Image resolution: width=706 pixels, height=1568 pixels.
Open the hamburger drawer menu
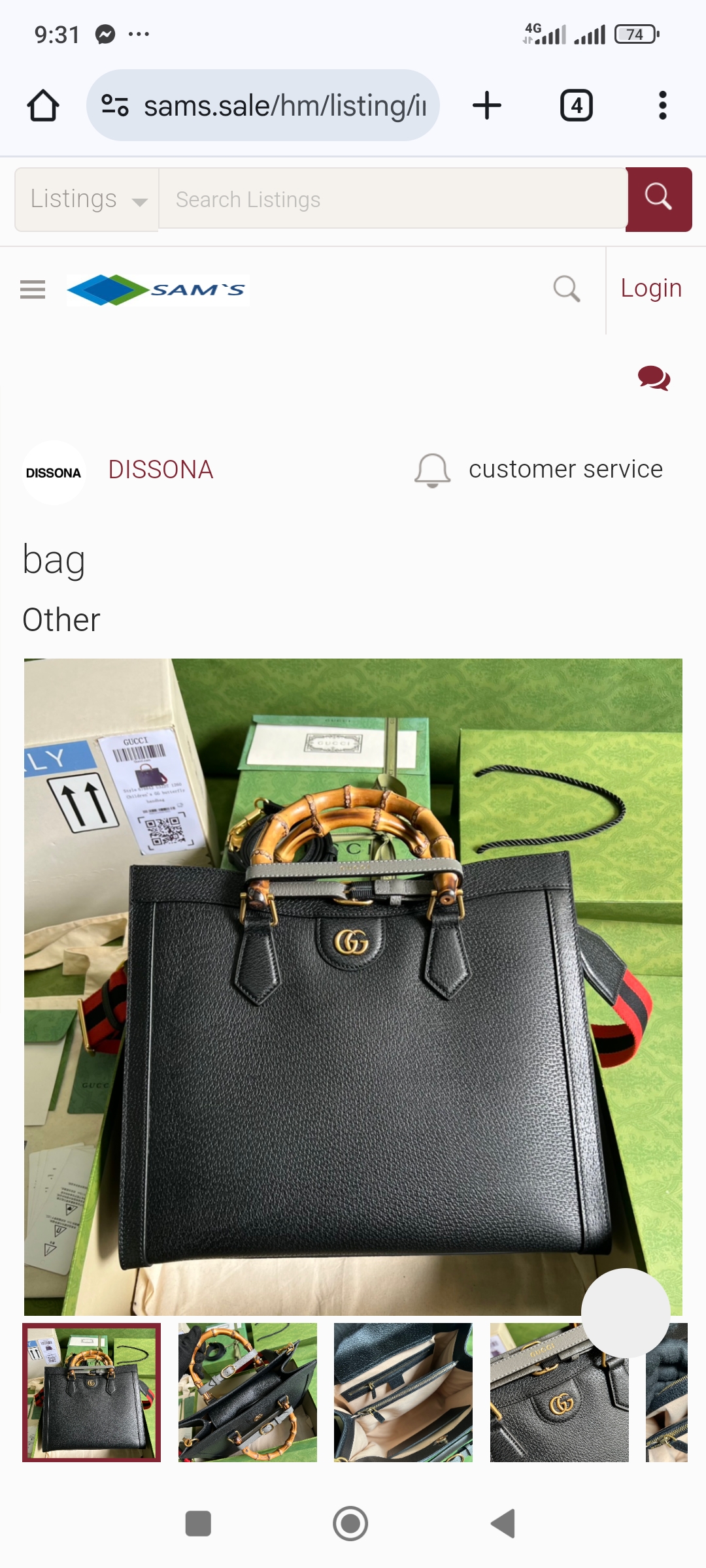pos(33,289)
